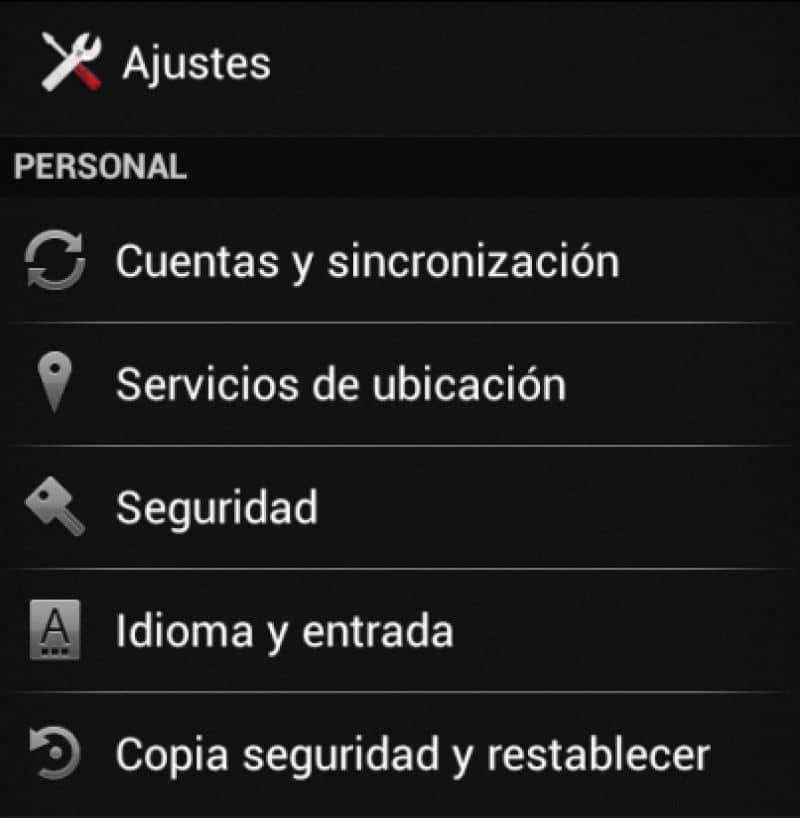Open Cuentas y sincronización settings
This screenshot has width=800, height=818.
click(x=366, y=262)
